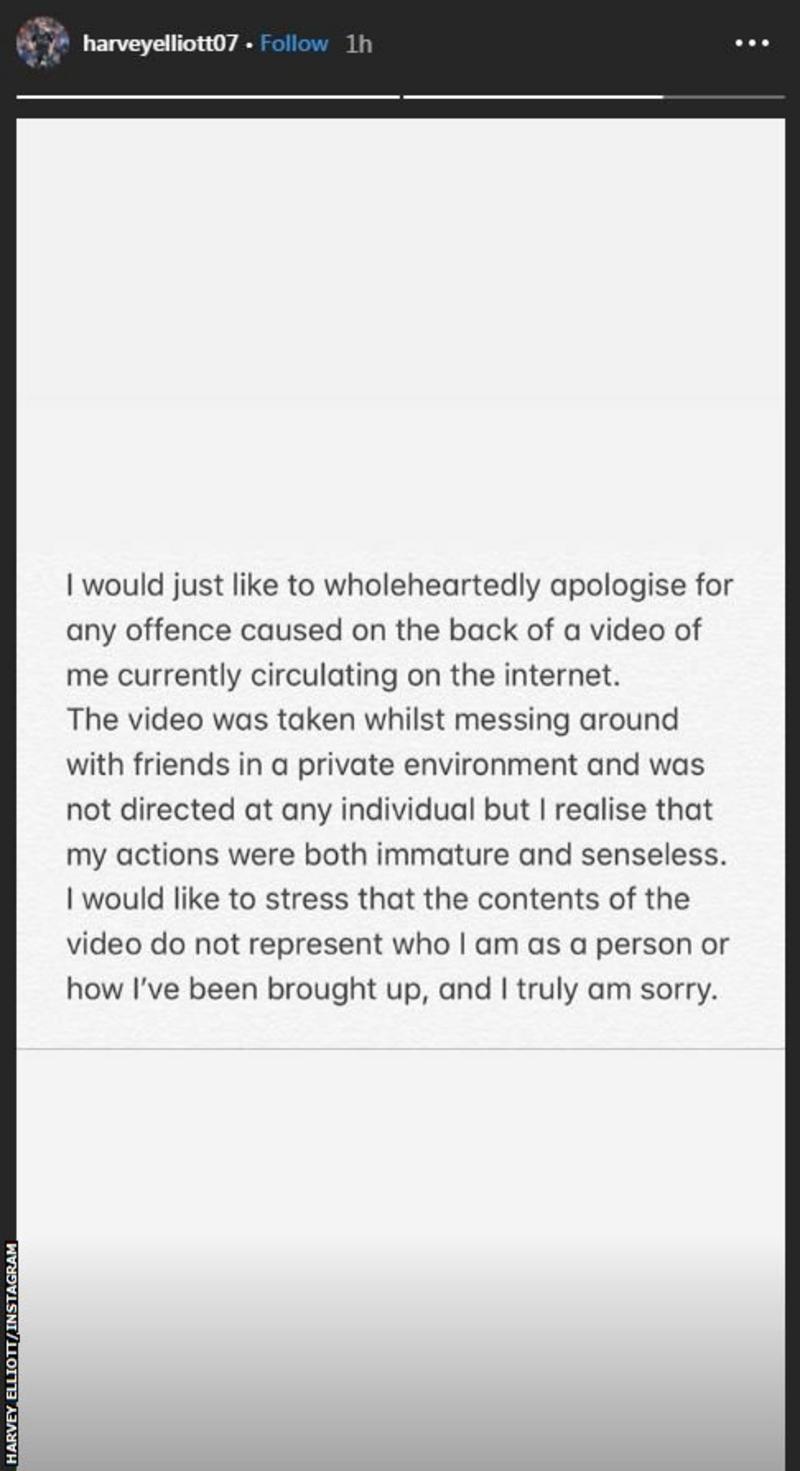Follow harveyelliott07

click(293, 44)
